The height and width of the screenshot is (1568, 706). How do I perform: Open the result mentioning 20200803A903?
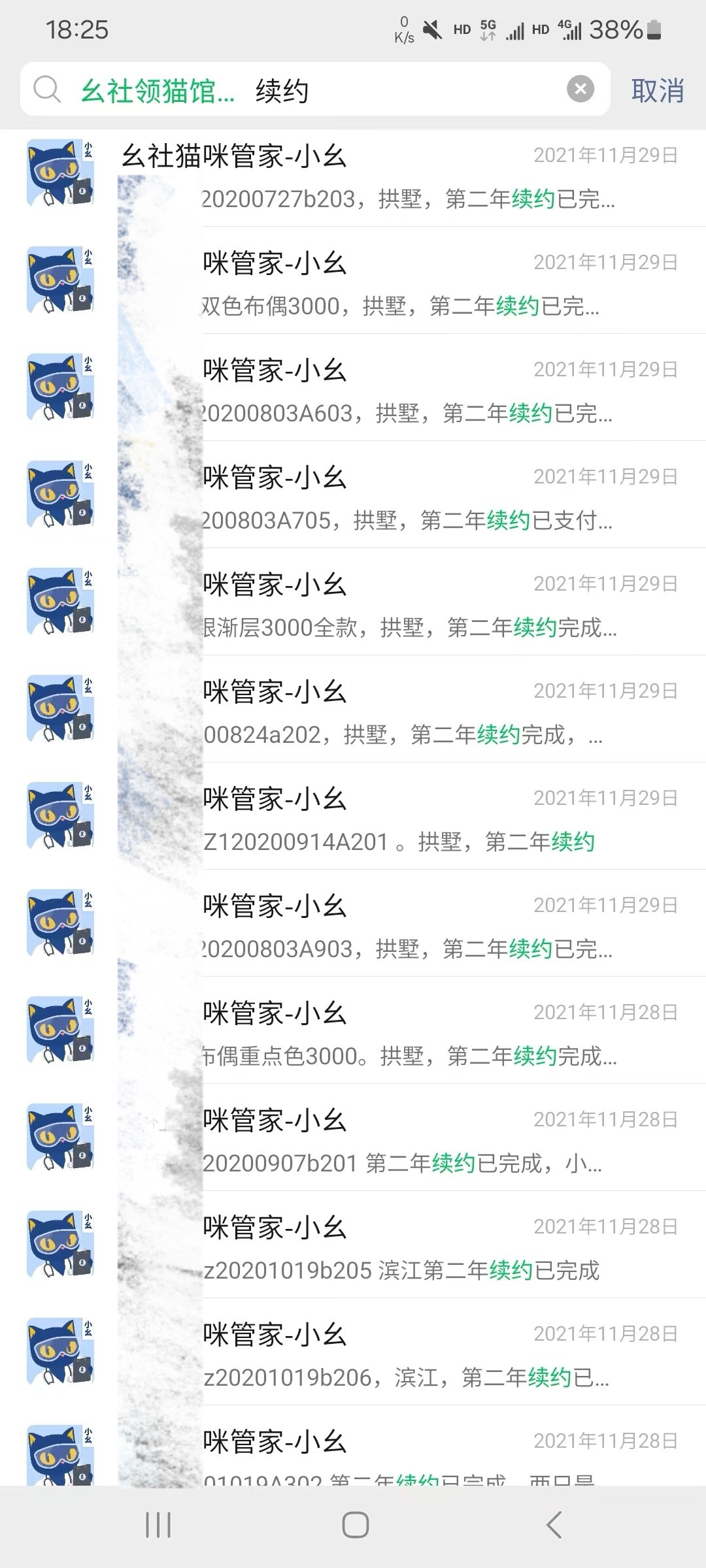pos(405,926)
